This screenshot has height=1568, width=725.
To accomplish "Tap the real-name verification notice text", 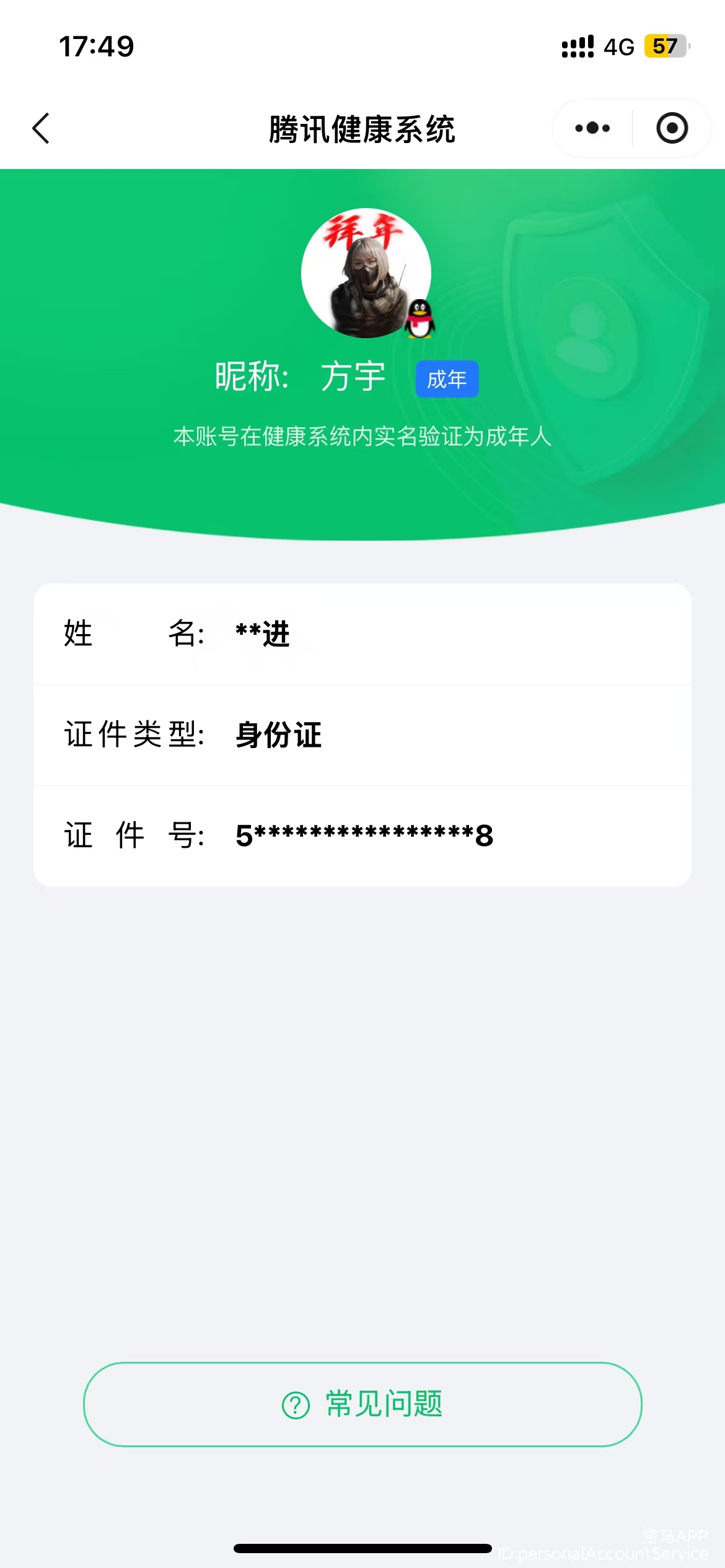I will pos(362,437).
